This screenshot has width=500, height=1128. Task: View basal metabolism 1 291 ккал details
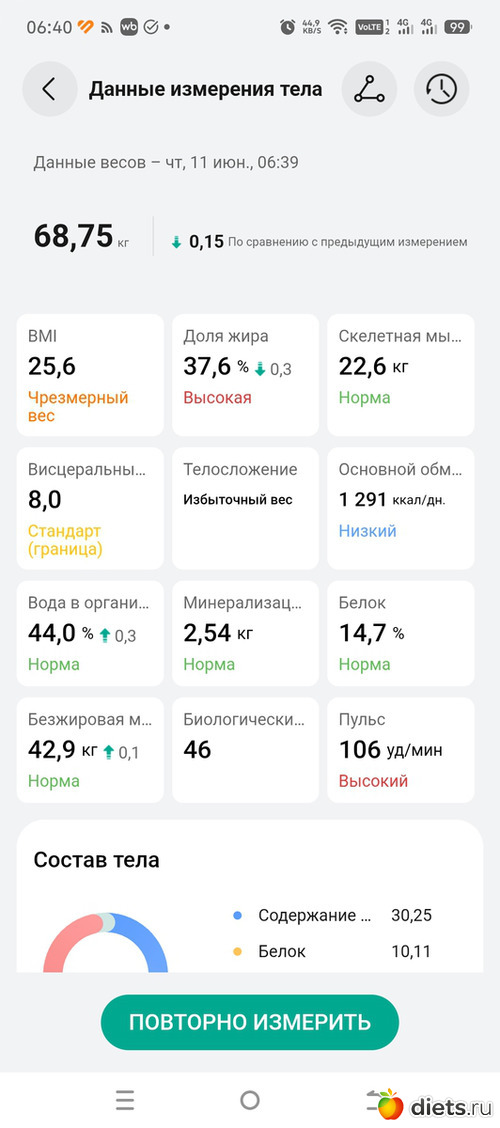click(x=401, y=508)
